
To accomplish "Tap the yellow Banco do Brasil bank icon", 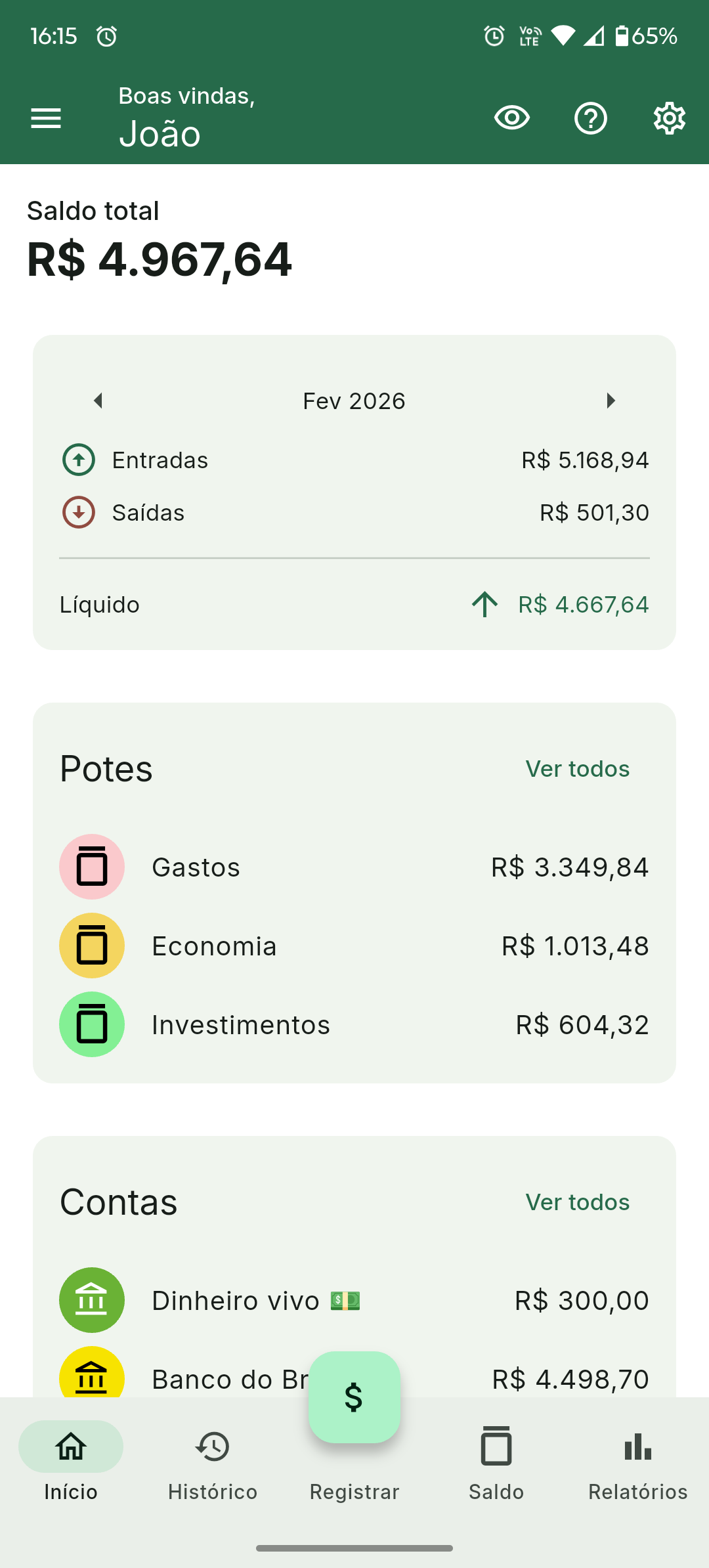I will point(92,1379).
